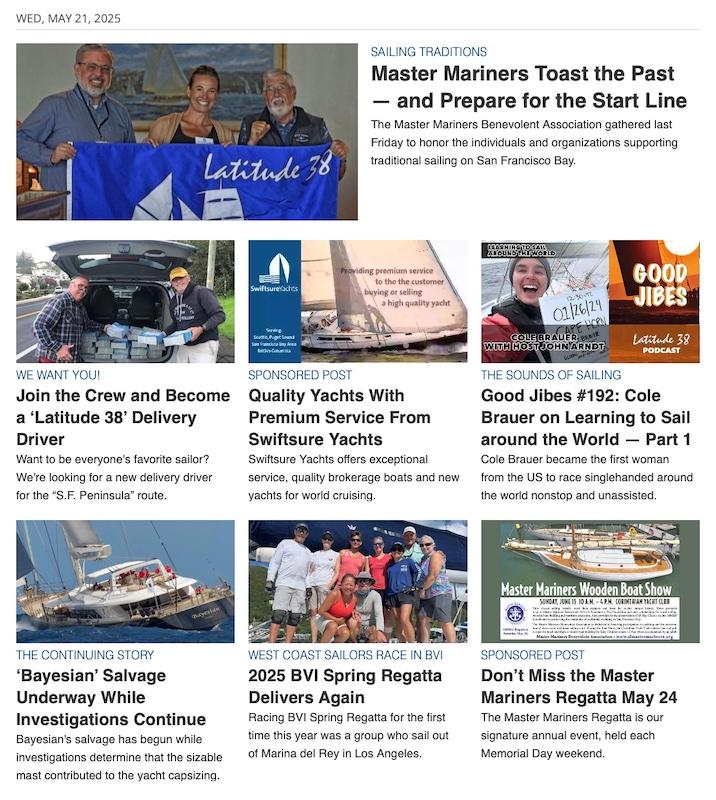Select The Continuing Story category label
This screenshot has height=800, width=716.
85,655
